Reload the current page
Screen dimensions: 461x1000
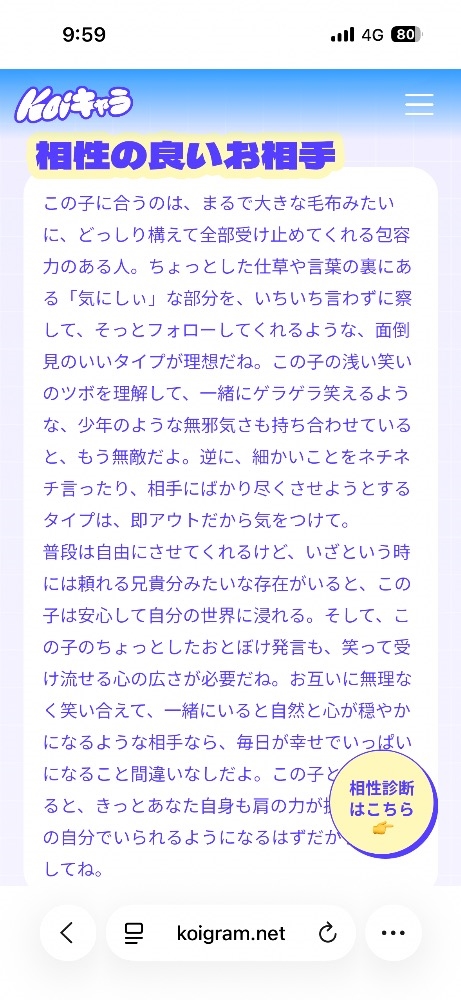327,934
